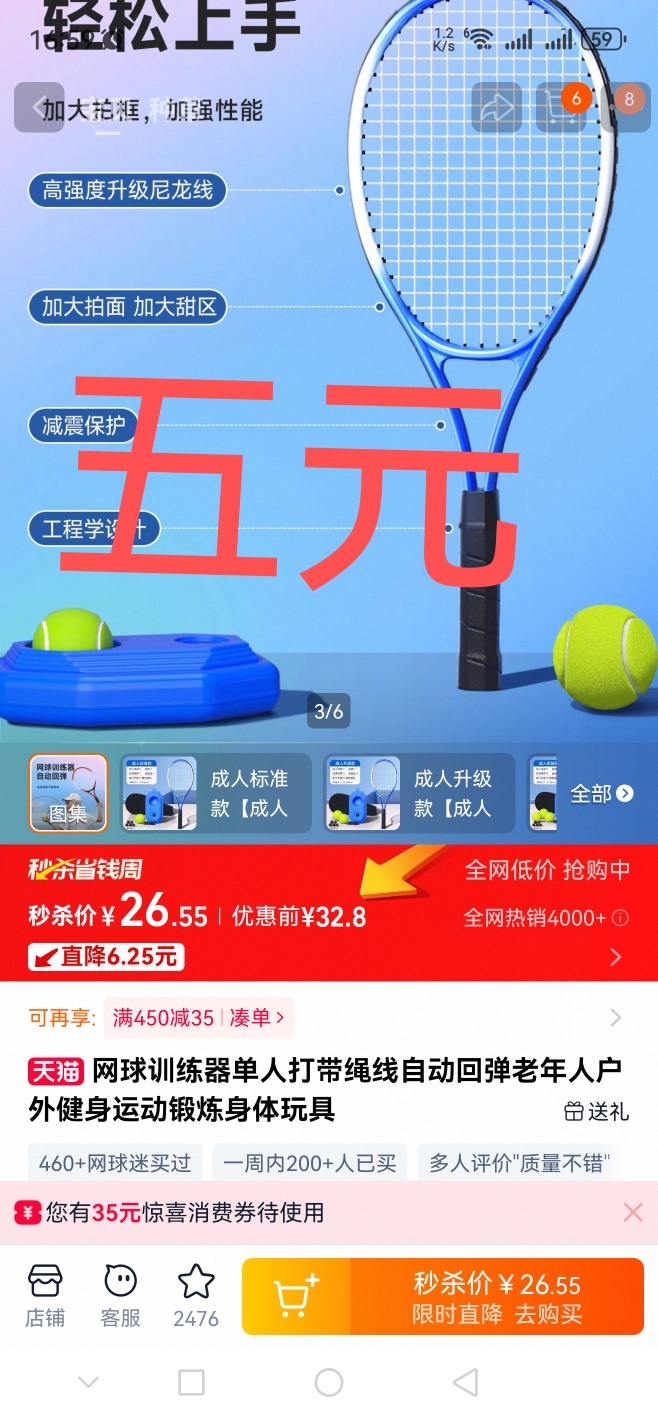
Task: Open the shopping cart with 6 items
Action: [x=562, y=107]
